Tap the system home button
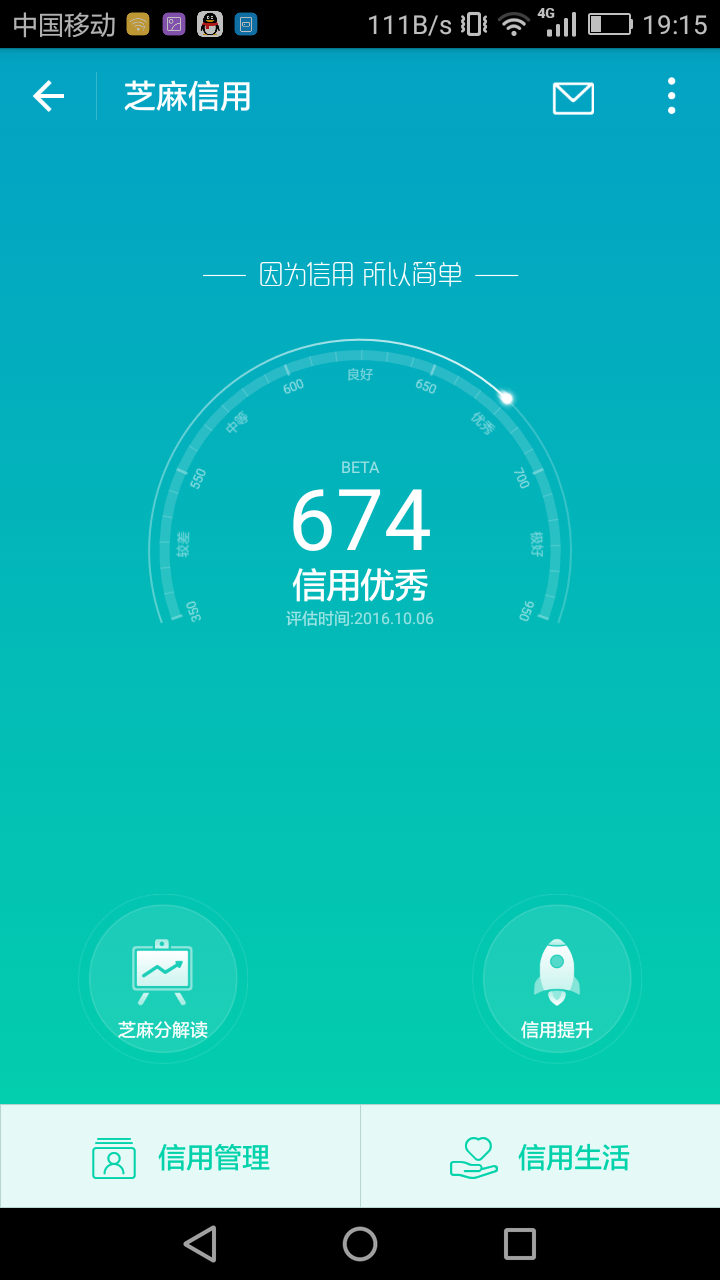720x1280 pixels. (x=360, y=1244)
